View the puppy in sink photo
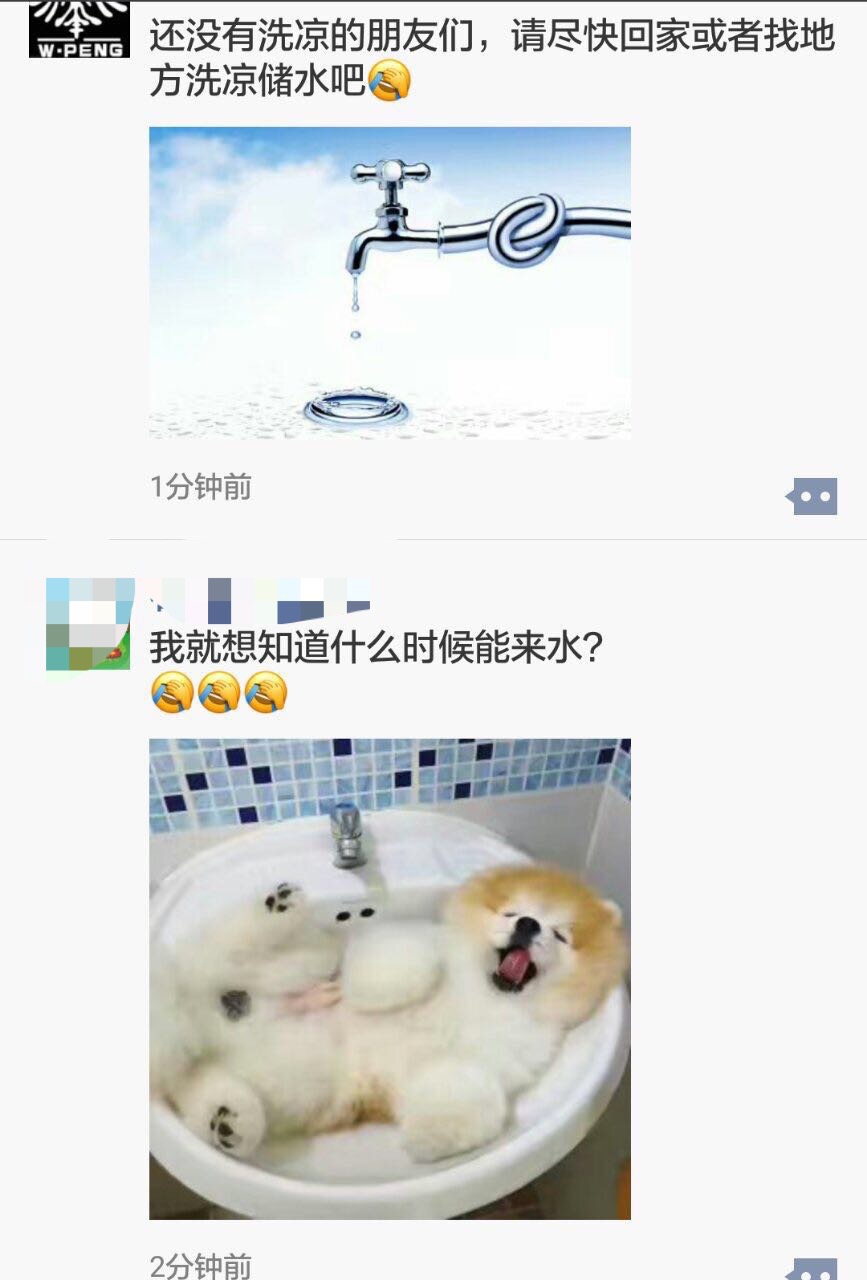Screen dimensions: 867x1280 pyautogui.click(x=390, y=978)
